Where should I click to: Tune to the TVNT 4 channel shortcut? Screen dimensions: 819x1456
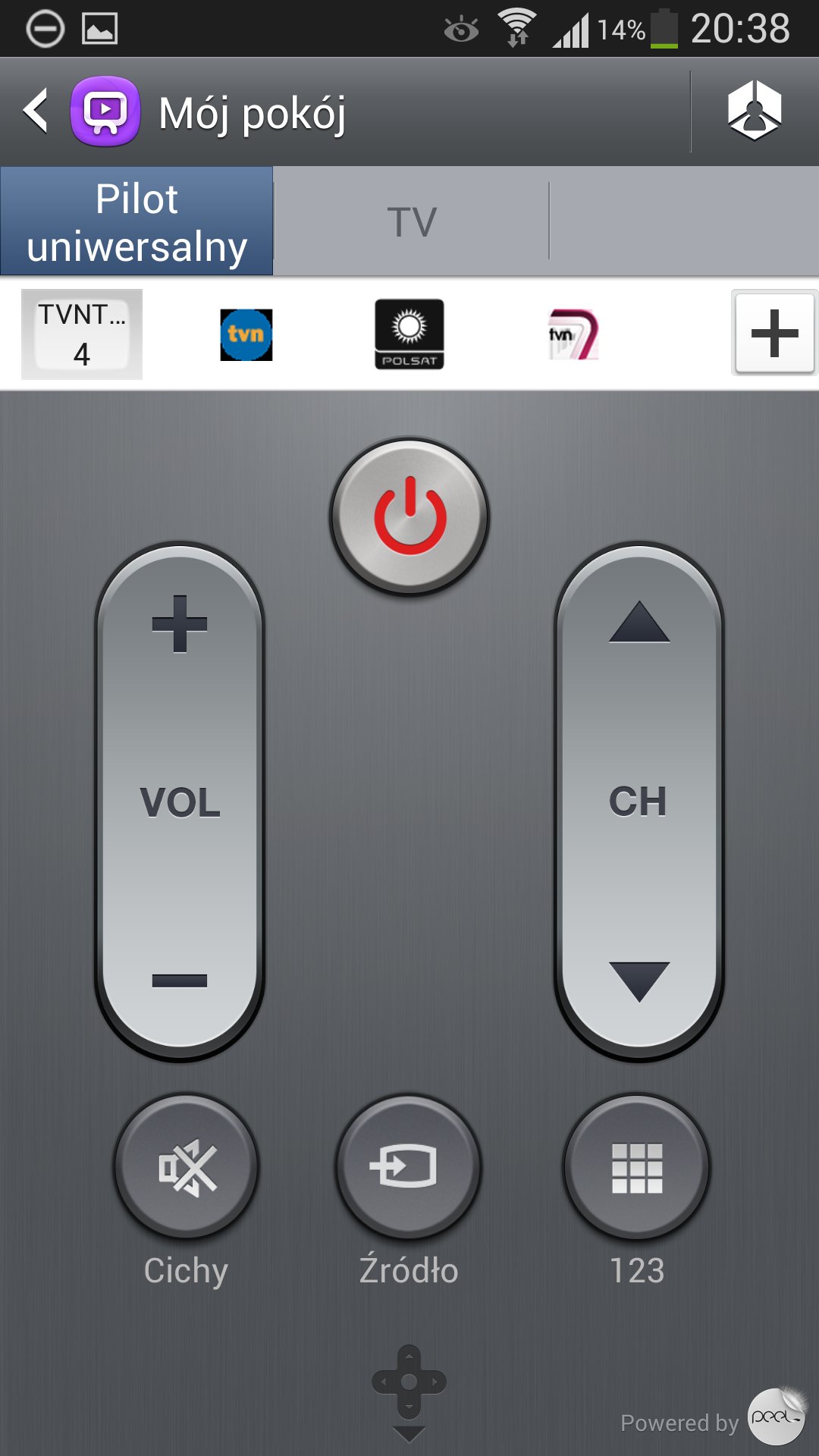(x=82, y=334)
